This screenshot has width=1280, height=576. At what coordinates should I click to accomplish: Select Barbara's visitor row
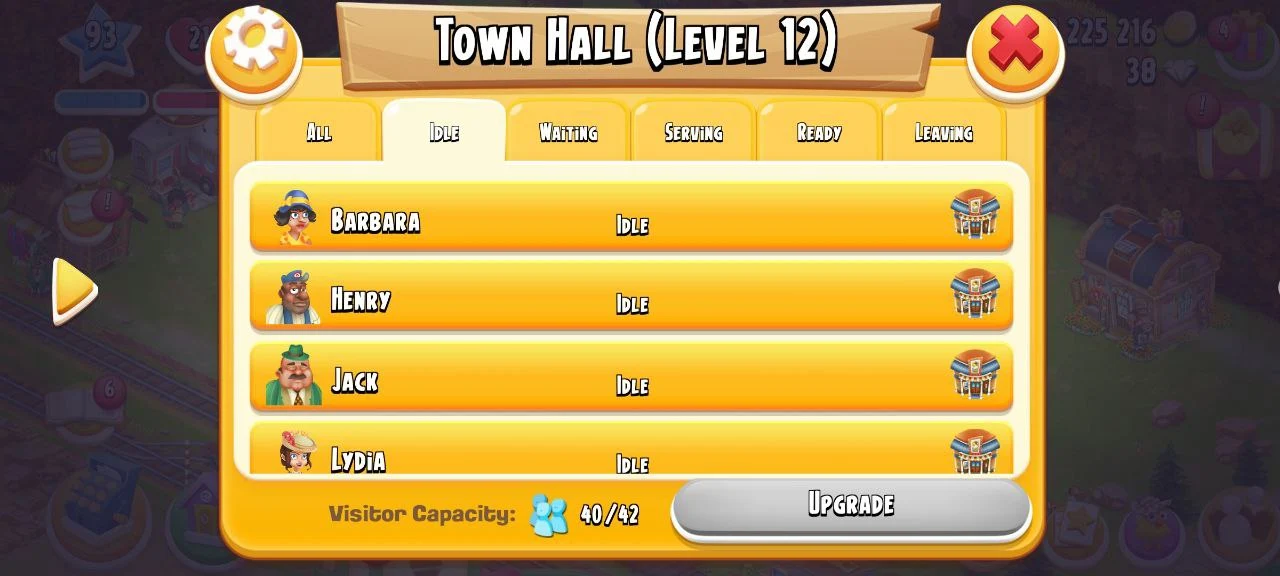[630, 217]
